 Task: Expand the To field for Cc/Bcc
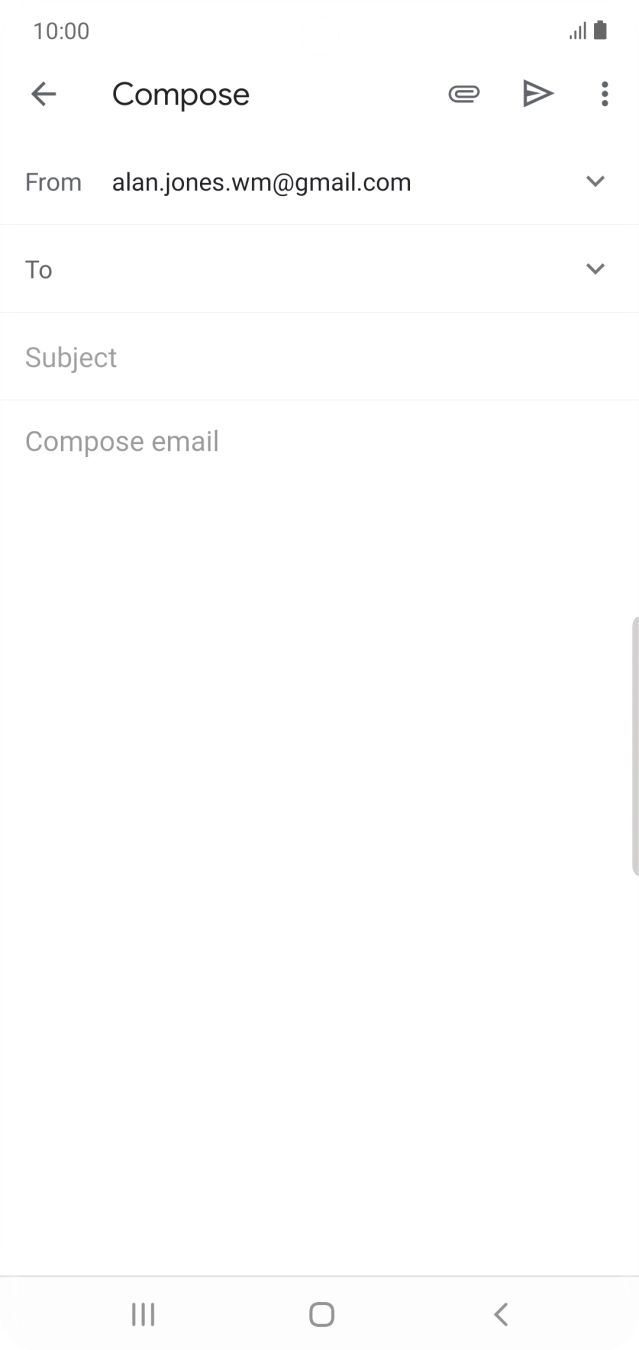595,269
